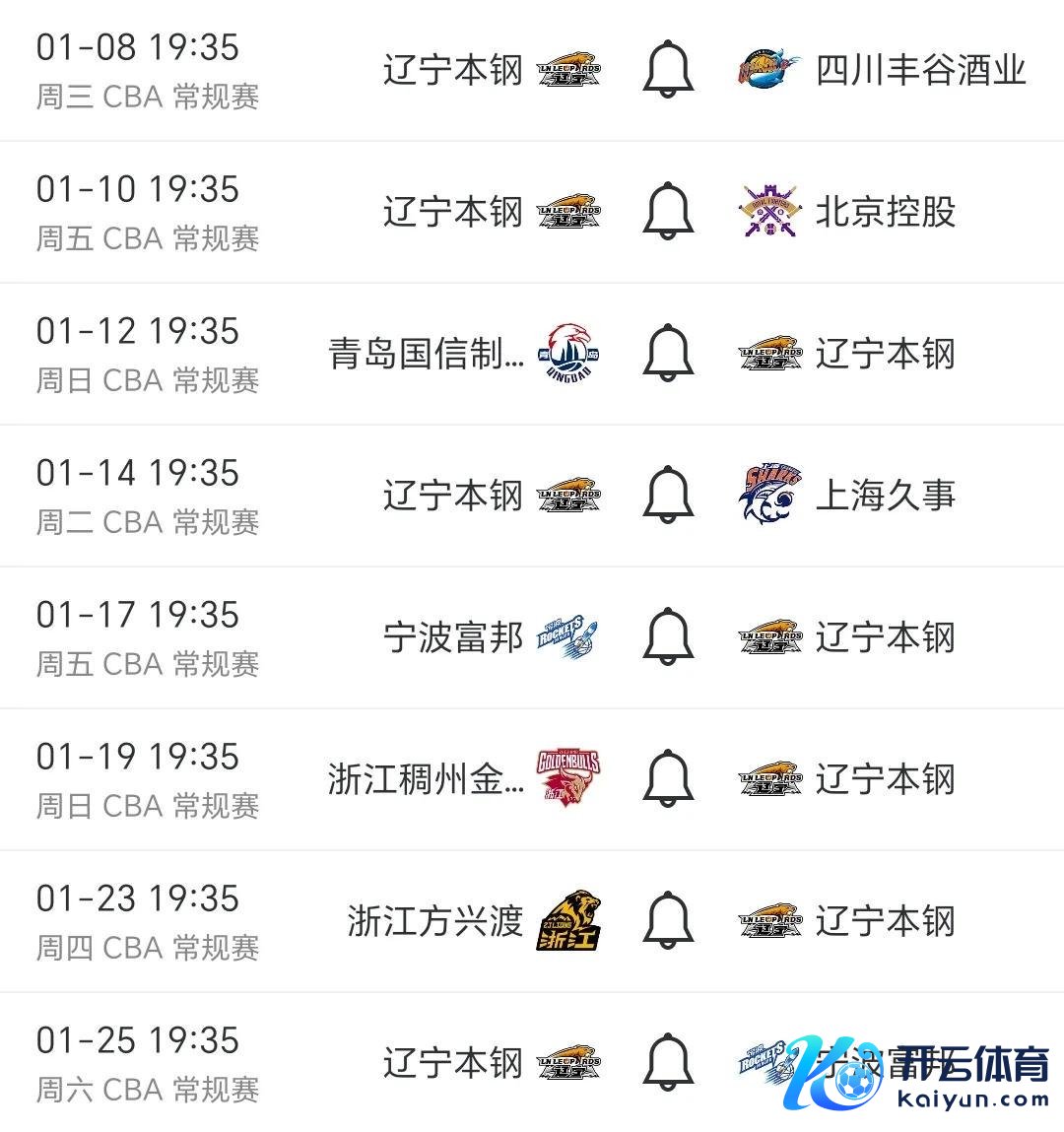Tap the reminder bell on the 01-12 Qingdao game
The image size is (1064, 1132).
pos(668,354)
